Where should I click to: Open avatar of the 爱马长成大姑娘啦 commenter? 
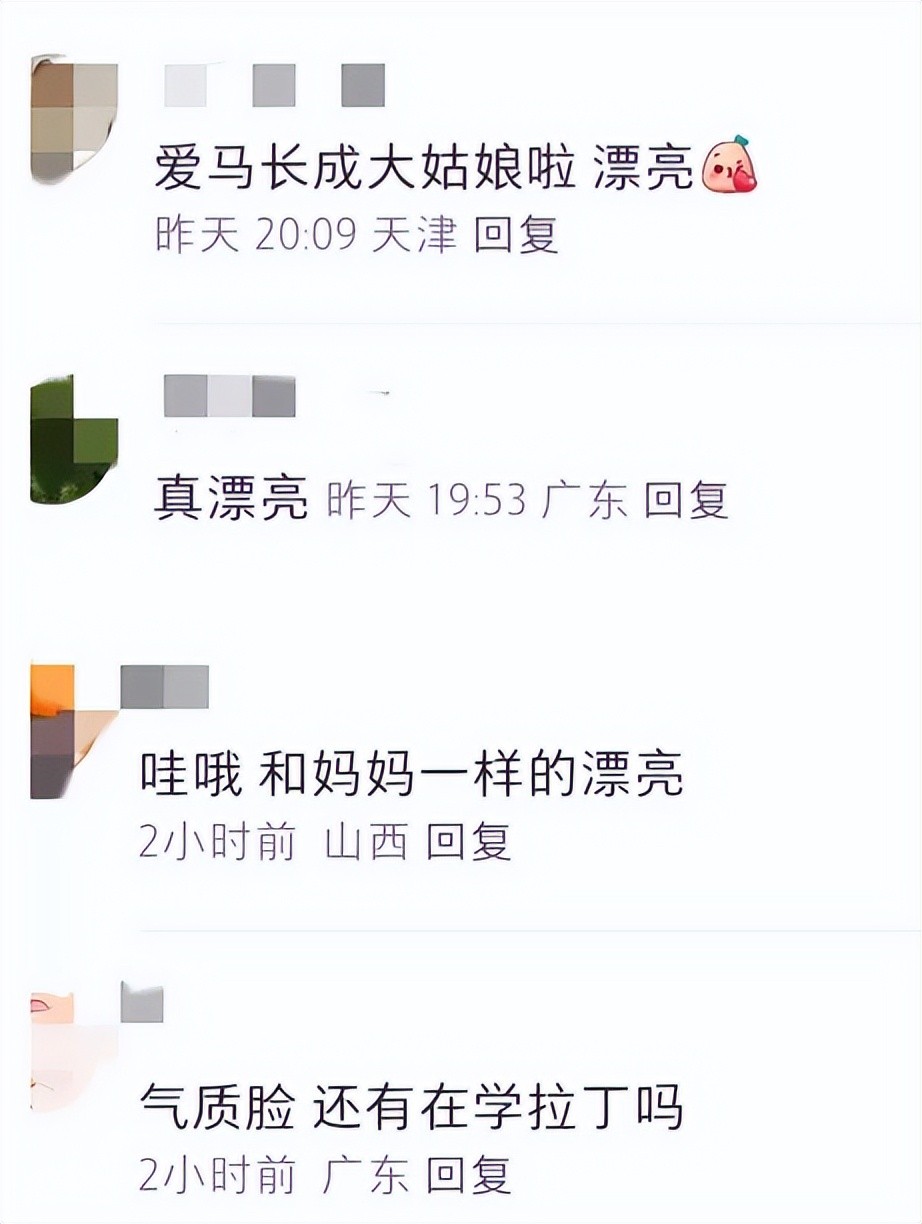pos(74,122)
